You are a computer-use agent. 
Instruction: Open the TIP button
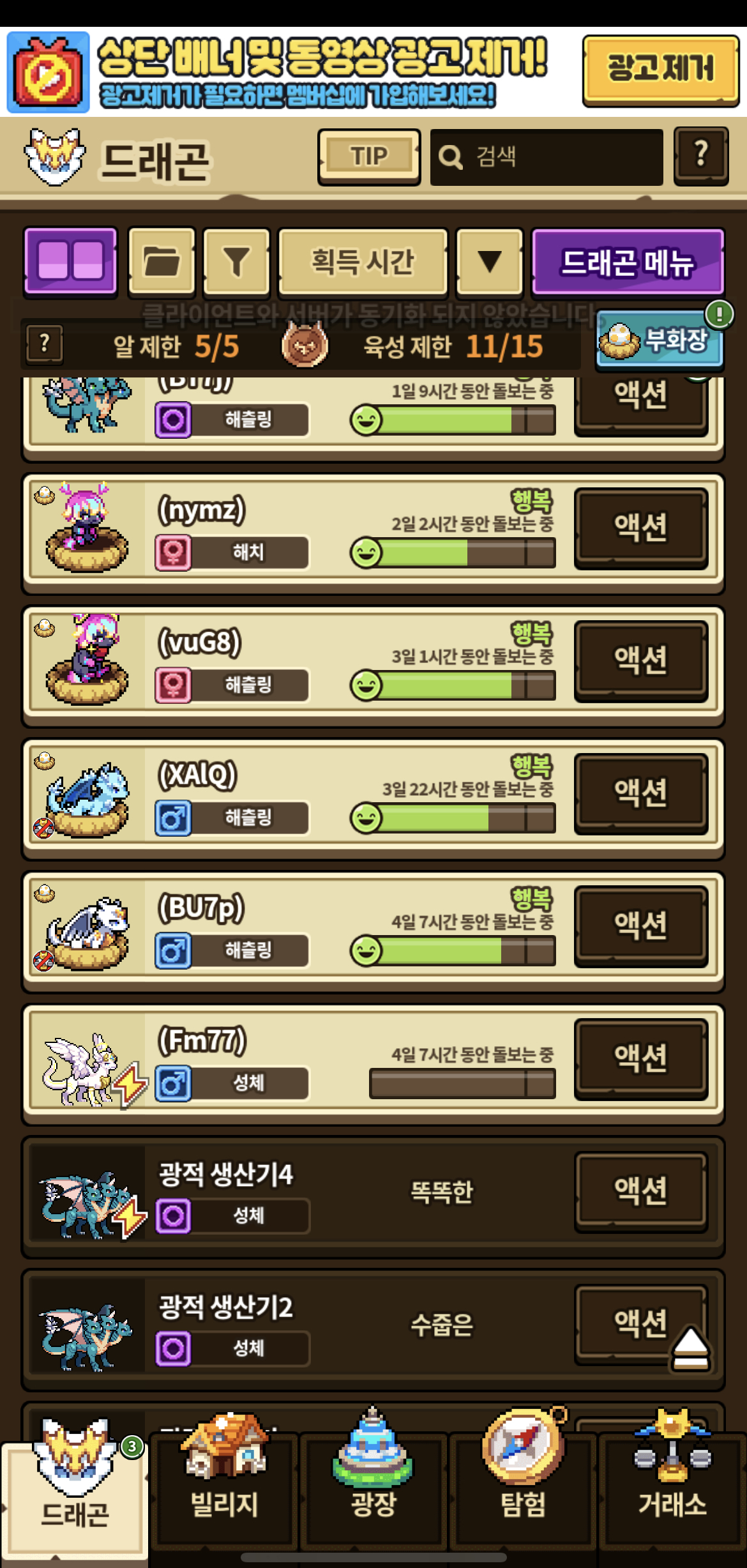coord(369,156)
